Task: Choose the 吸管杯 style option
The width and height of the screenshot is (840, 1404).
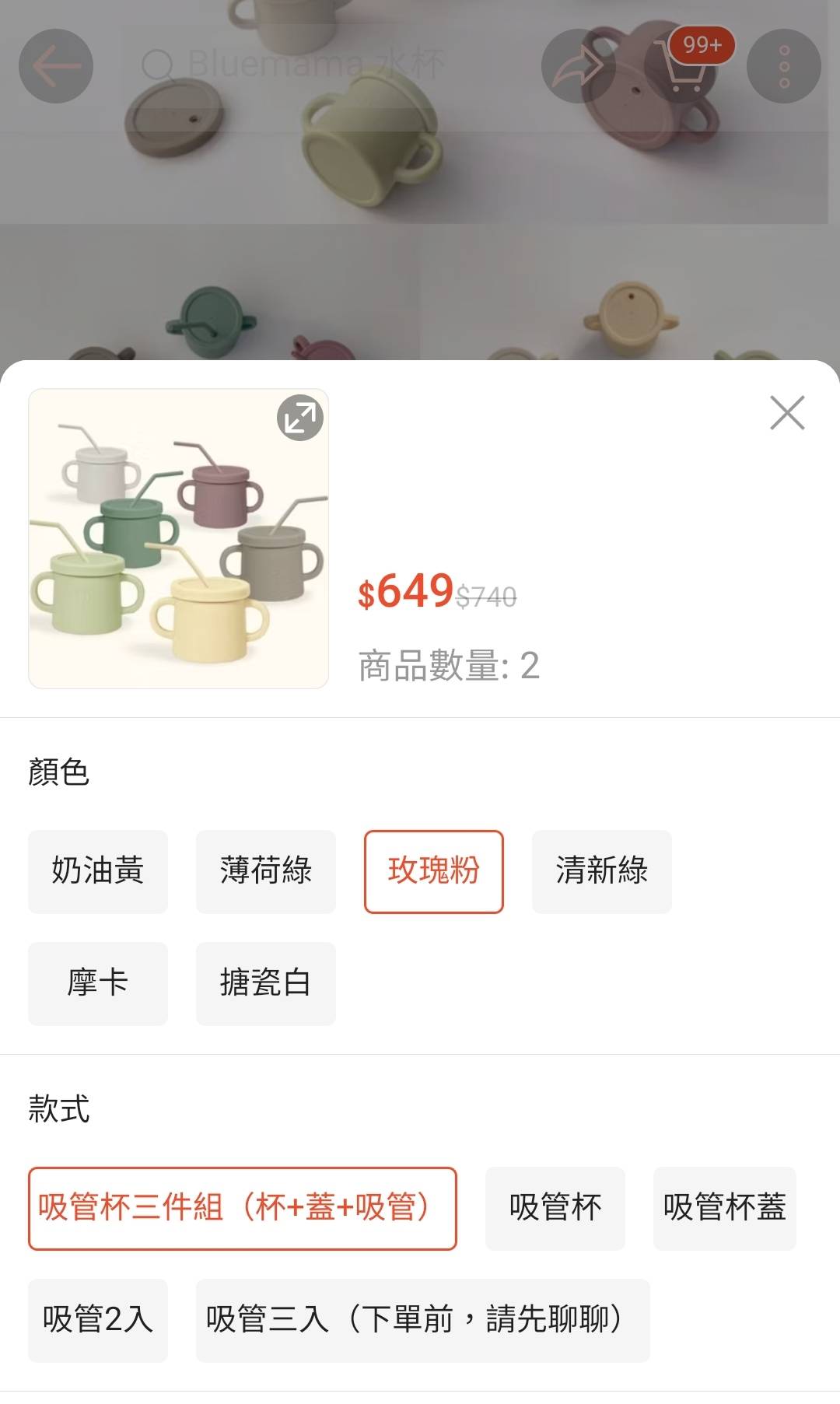Action: [x=555, y=1208]
